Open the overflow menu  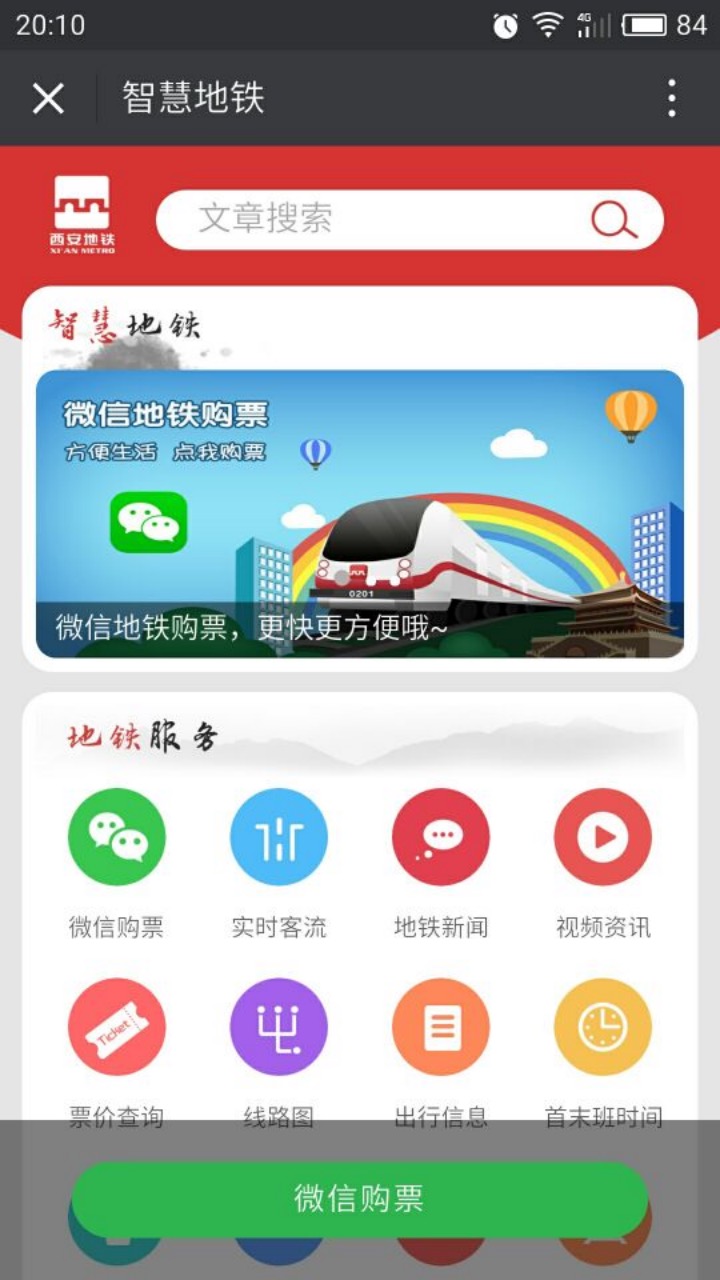tap(671, 98)
